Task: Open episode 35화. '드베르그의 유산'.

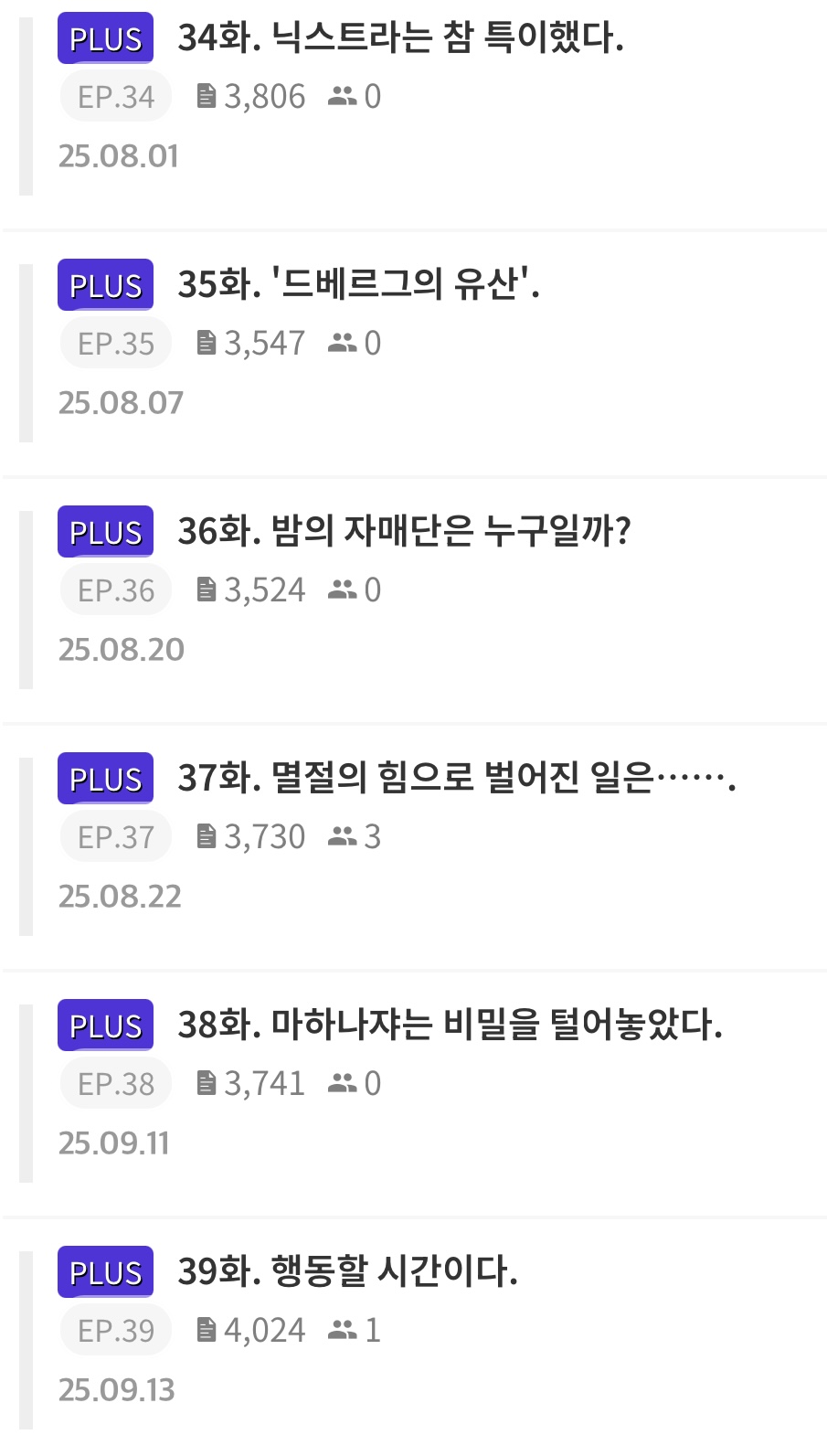Action: (358, 285)
